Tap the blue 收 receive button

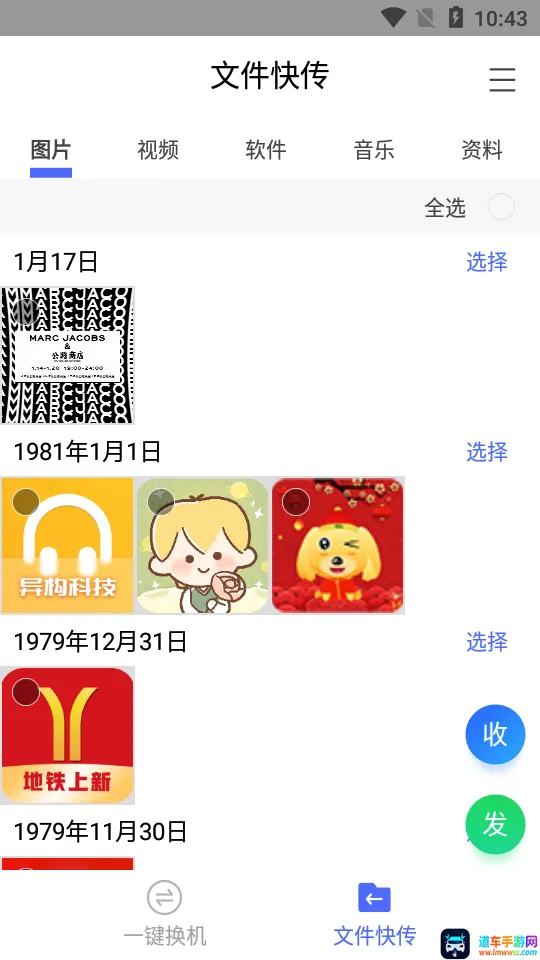pos(495,734)
